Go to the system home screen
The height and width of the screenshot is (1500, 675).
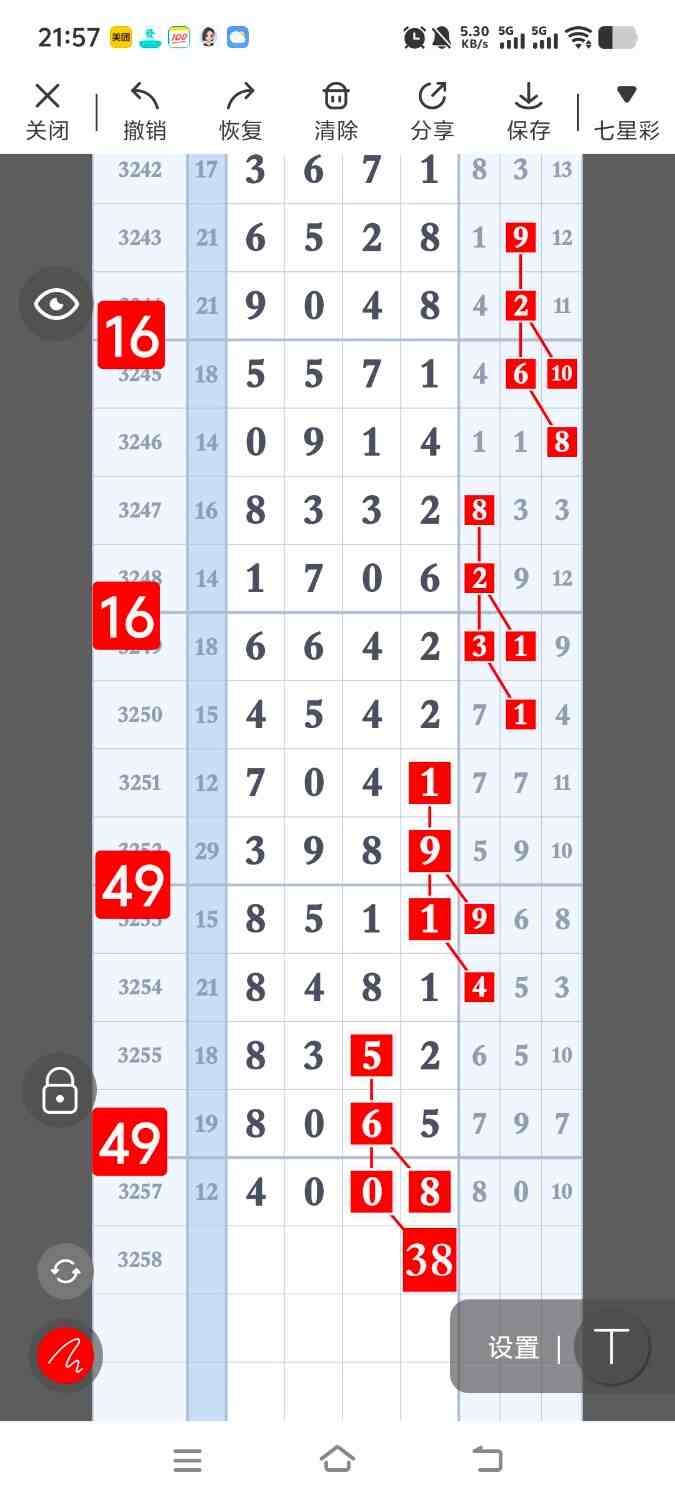(x=337, y=1460)
